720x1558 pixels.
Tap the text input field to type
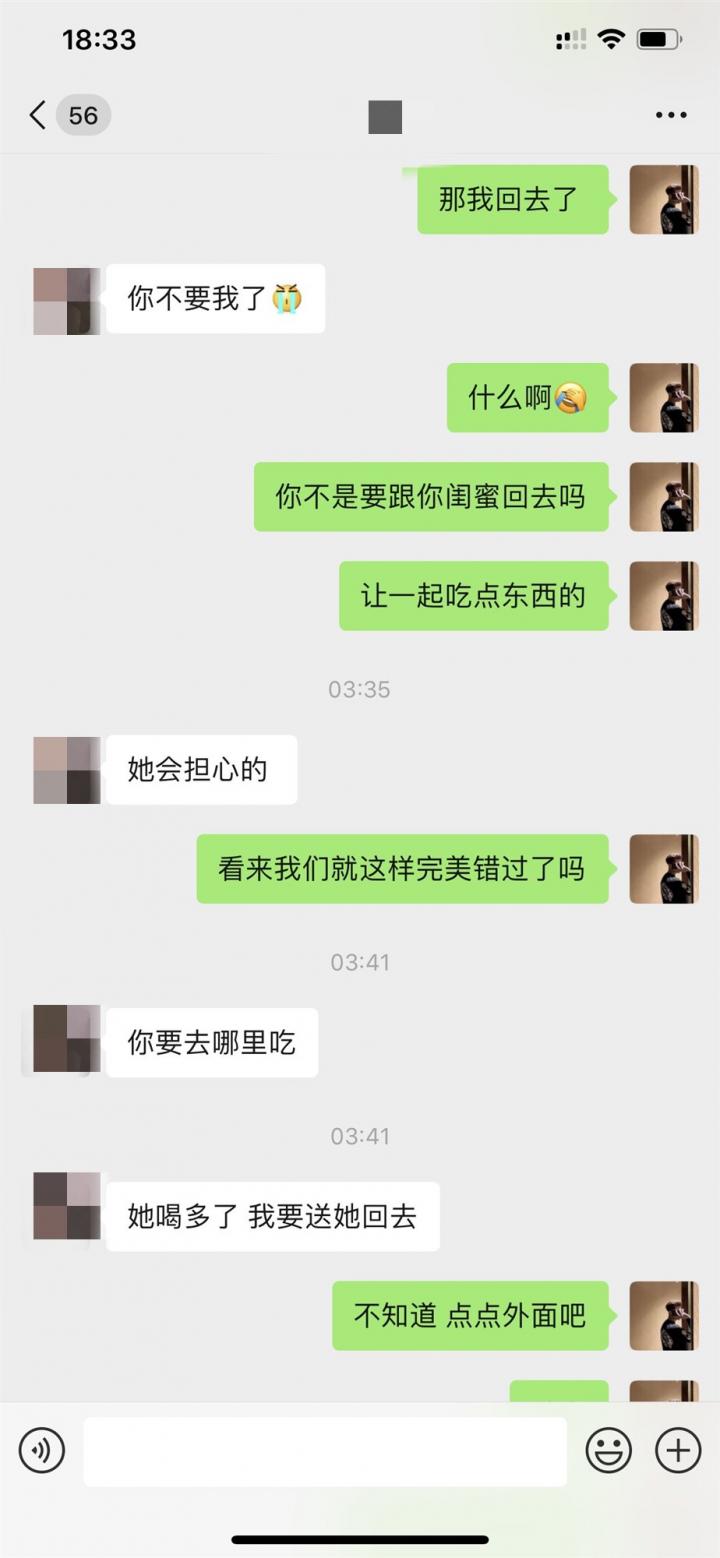point(325,1449)
